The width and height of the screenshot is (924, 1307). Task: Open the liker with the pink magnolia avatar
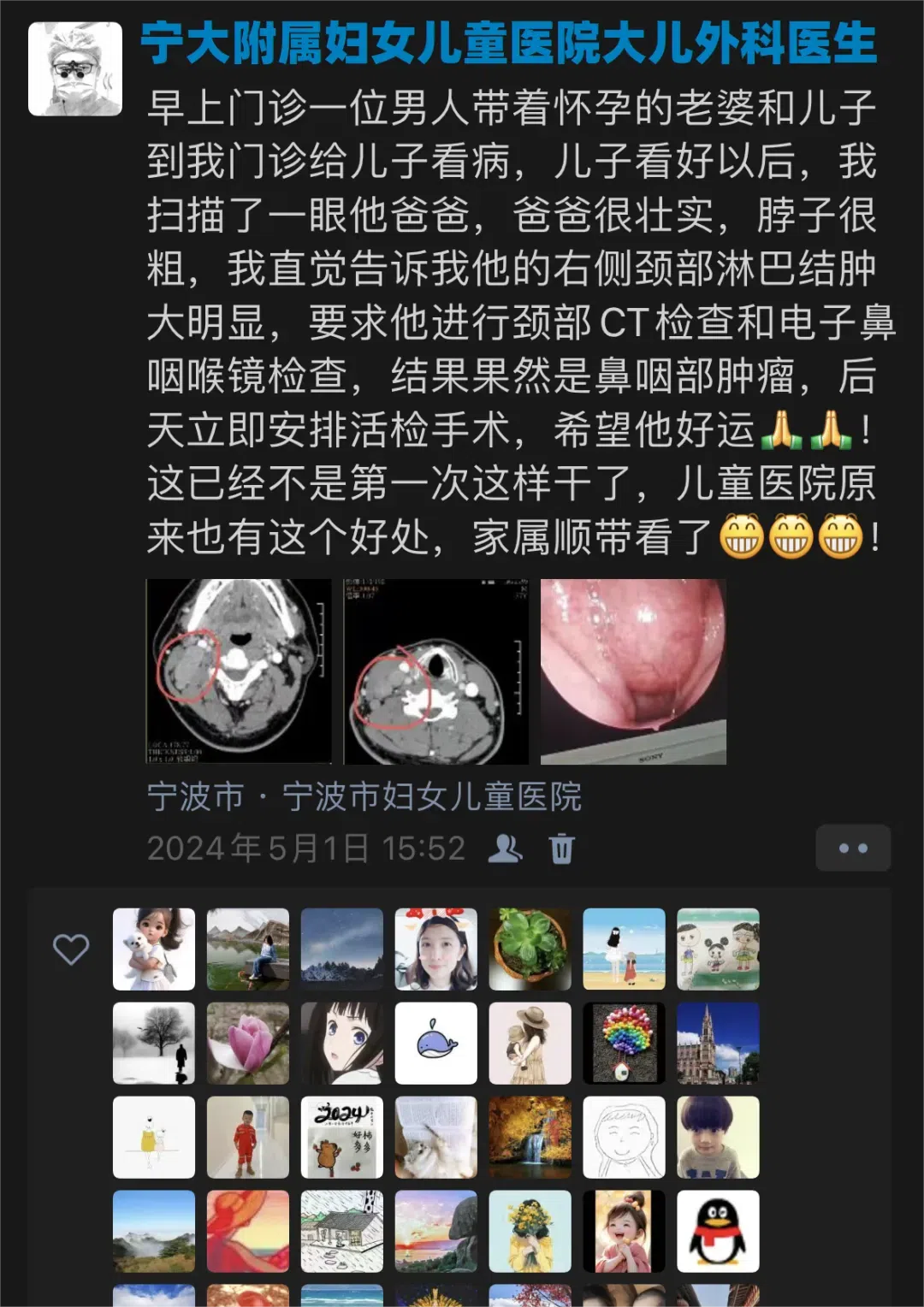[248, 1043]
